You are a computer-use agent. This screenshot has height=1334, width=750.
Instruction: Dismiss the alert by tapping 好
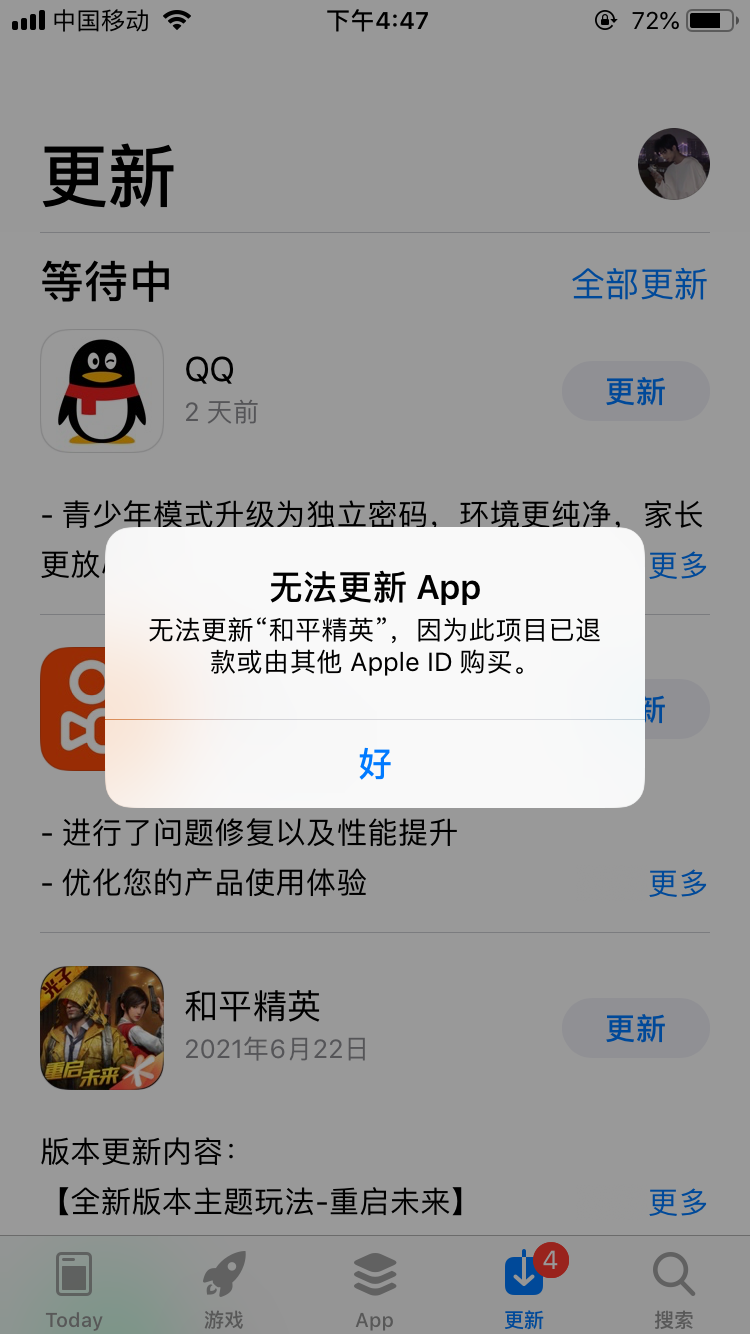pos(375,763)
